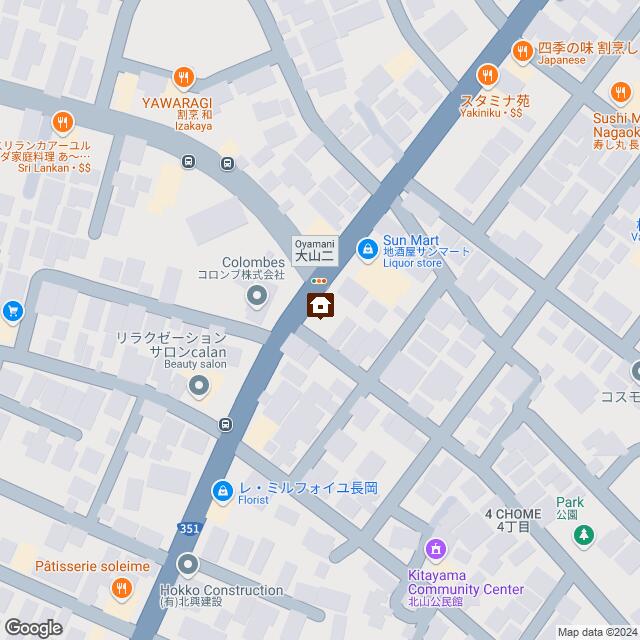This screenshot has height=640, width=640.
Task: View the florist shopping pin on Route 351
Action: 223,490
